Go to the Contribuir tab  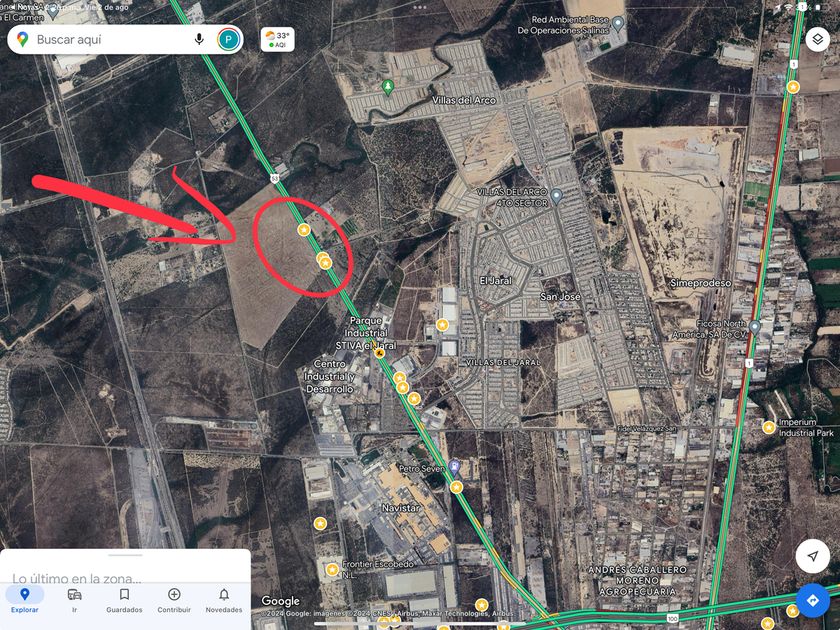pyautogui.click(x=174, y=600)
